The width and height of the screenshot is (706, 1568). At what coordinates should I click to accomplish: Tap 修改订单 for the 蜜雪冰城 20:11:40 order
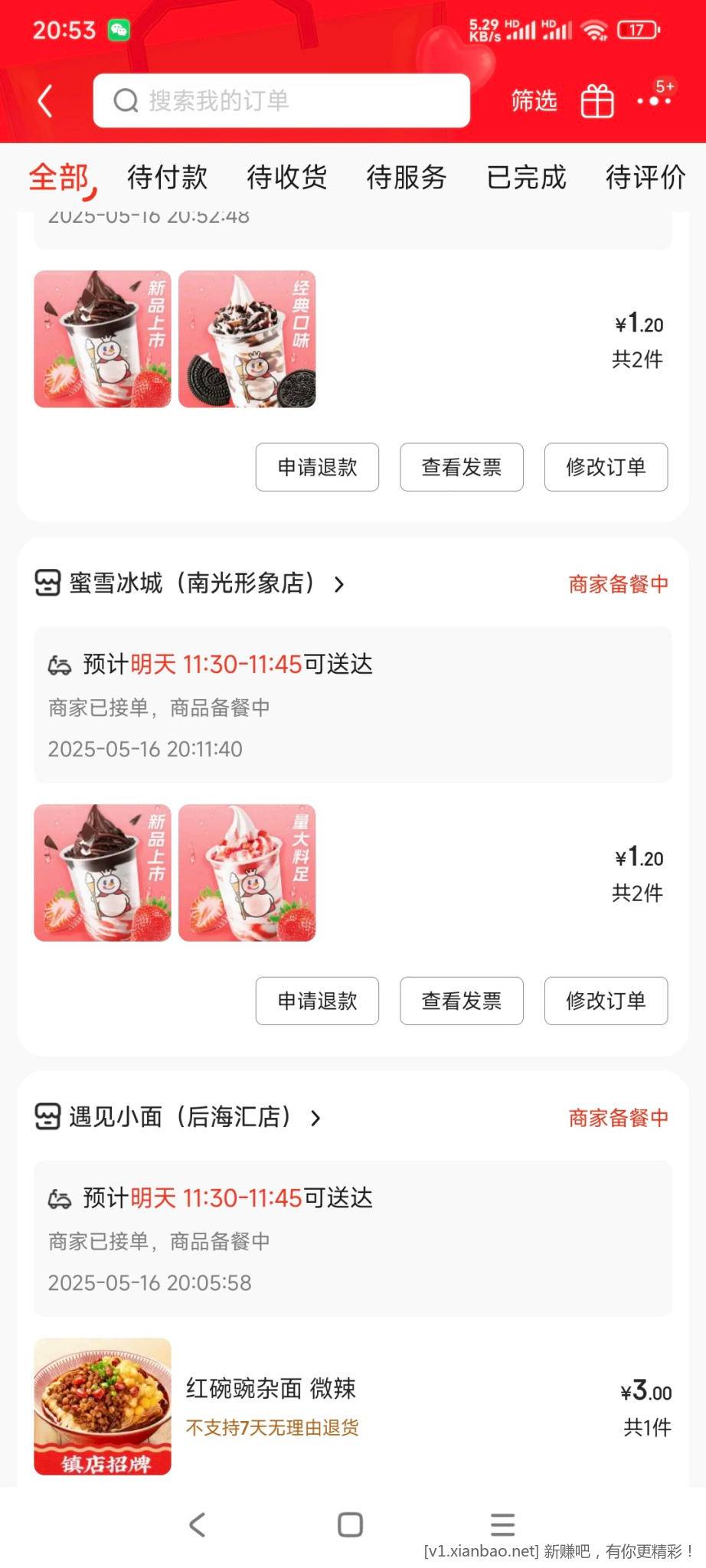606,1001
